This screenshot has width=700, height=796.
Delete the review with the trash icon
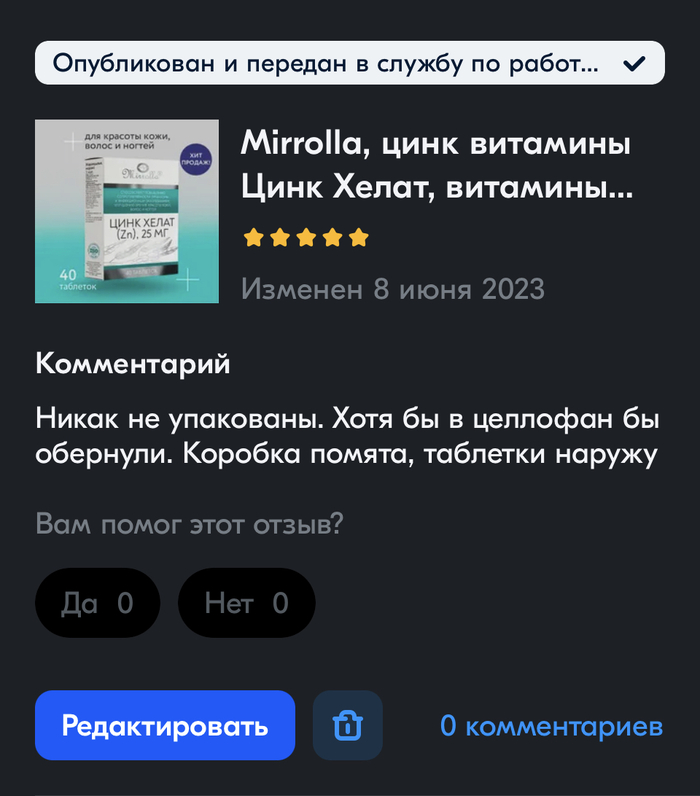[347, 725]
